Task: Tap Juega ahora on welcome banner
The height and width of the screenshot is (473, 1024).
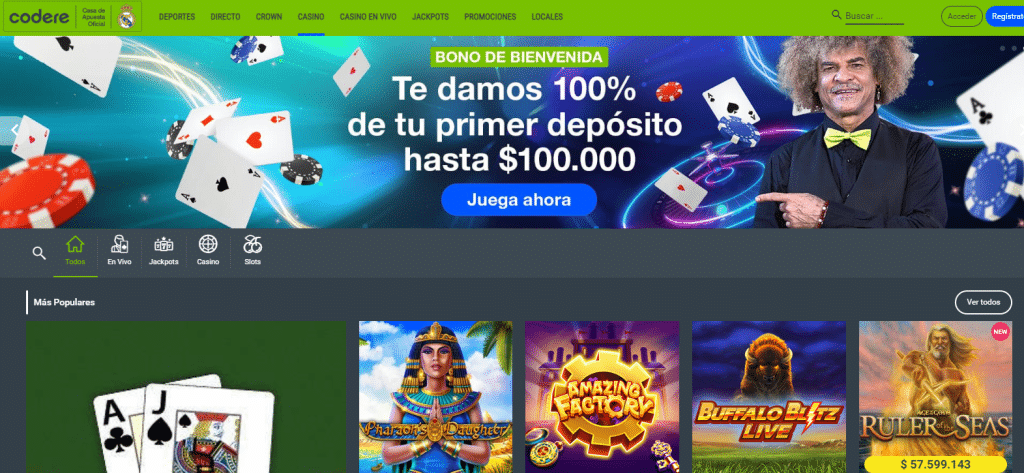Action: point(518,199)
